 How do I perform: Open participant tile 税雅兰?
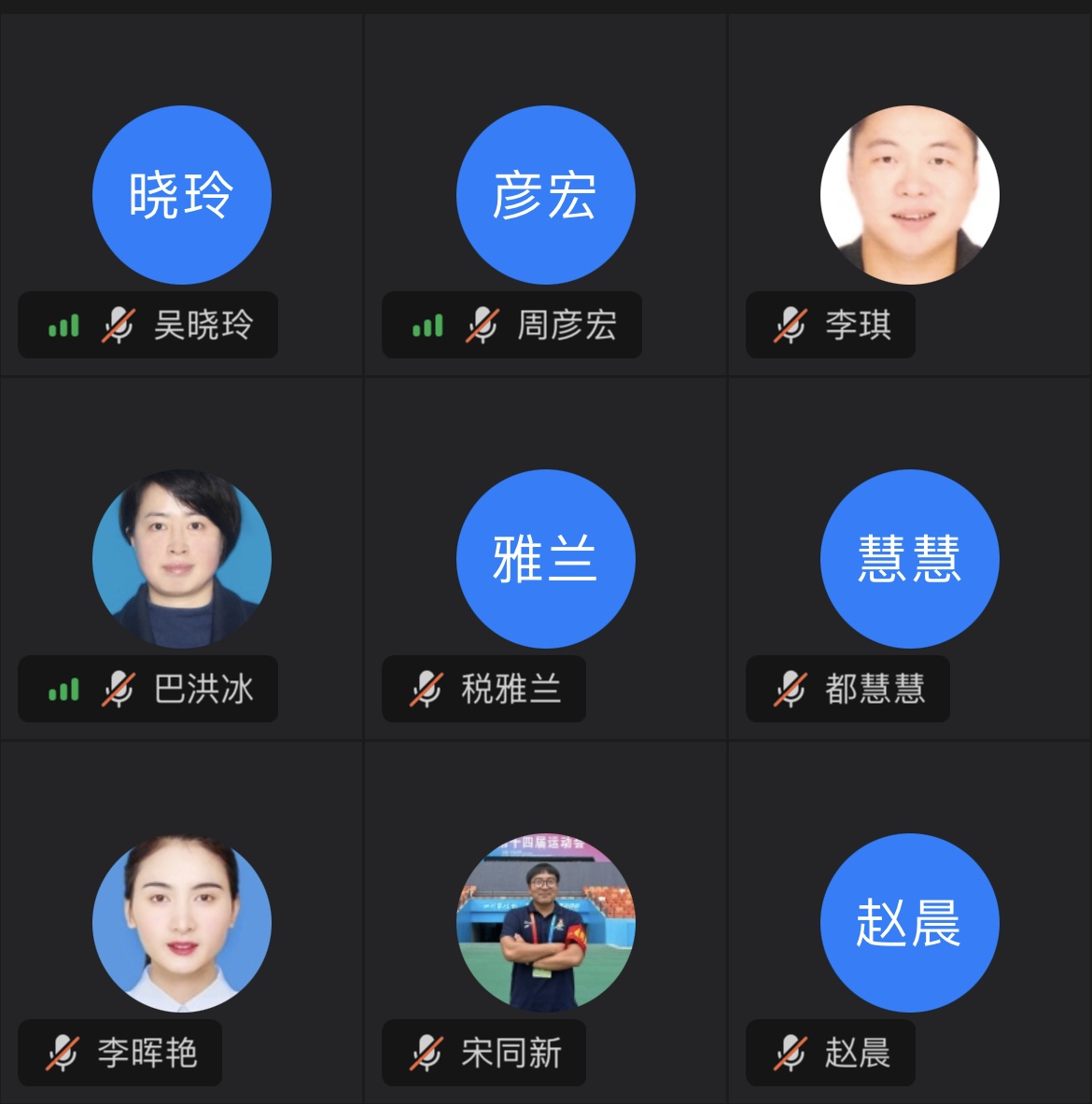pos(545,558)
